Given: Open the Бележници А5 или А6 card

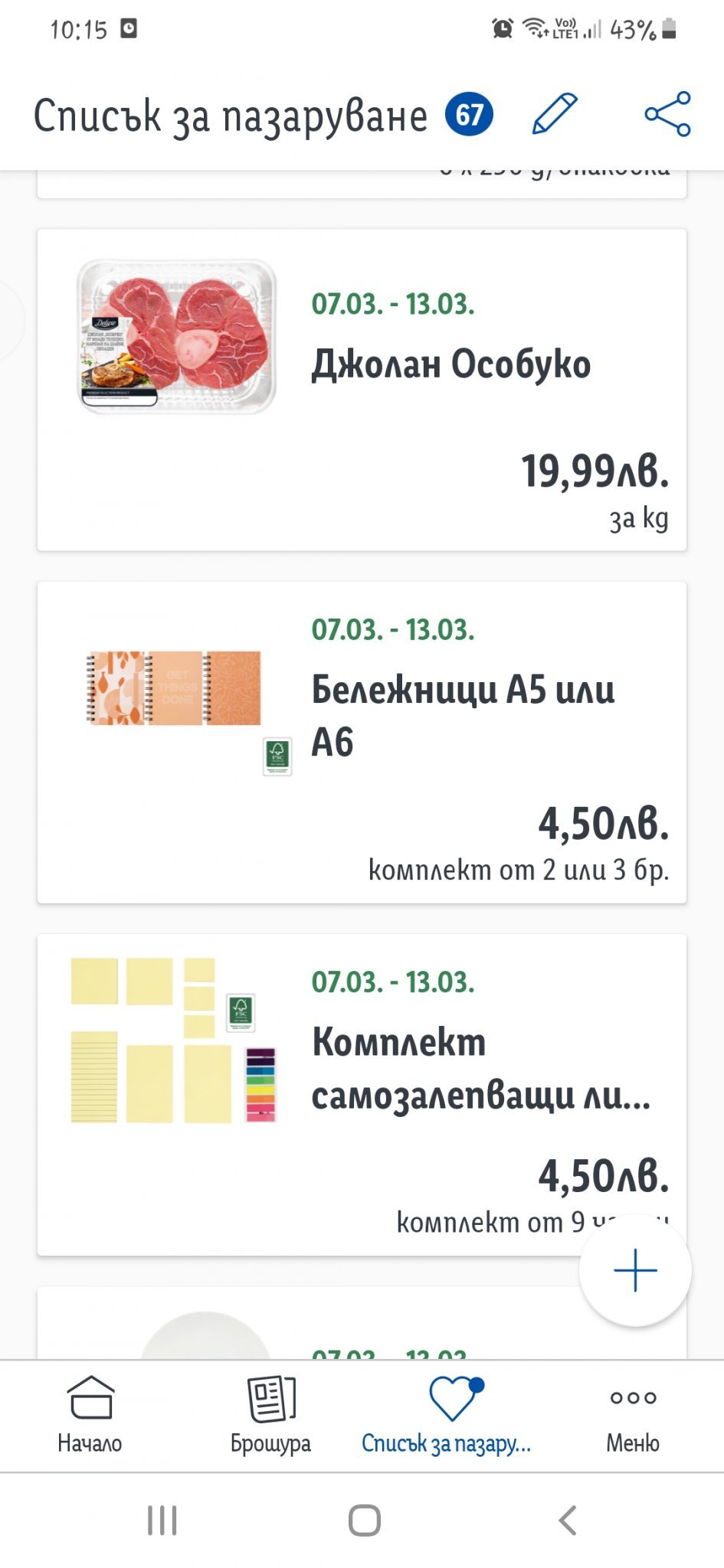Looking at the screenshot, I should pyautogui.click(x=362, y=742).
